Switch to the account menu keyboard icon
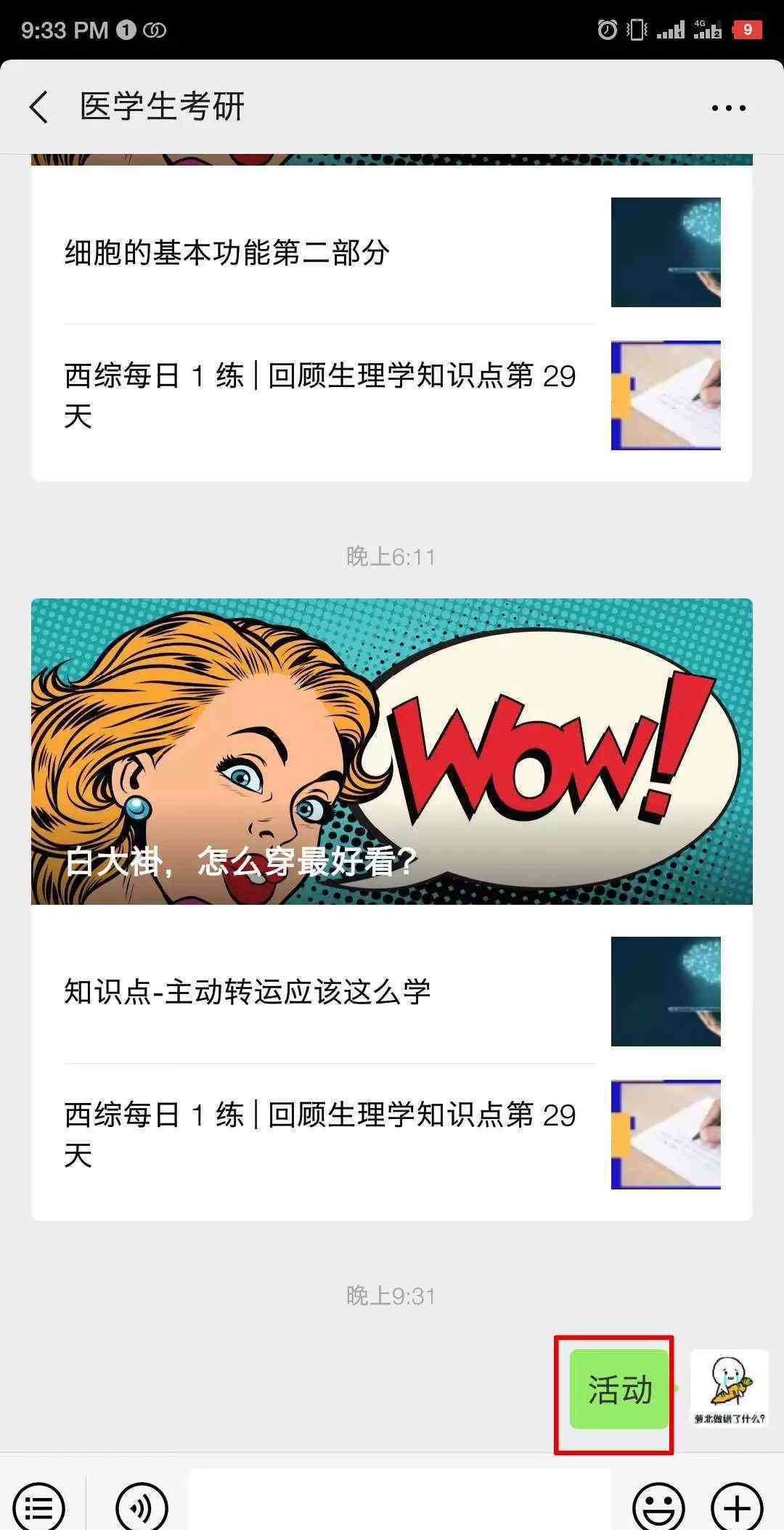The image size is (784, 1530). (39, 1507)
